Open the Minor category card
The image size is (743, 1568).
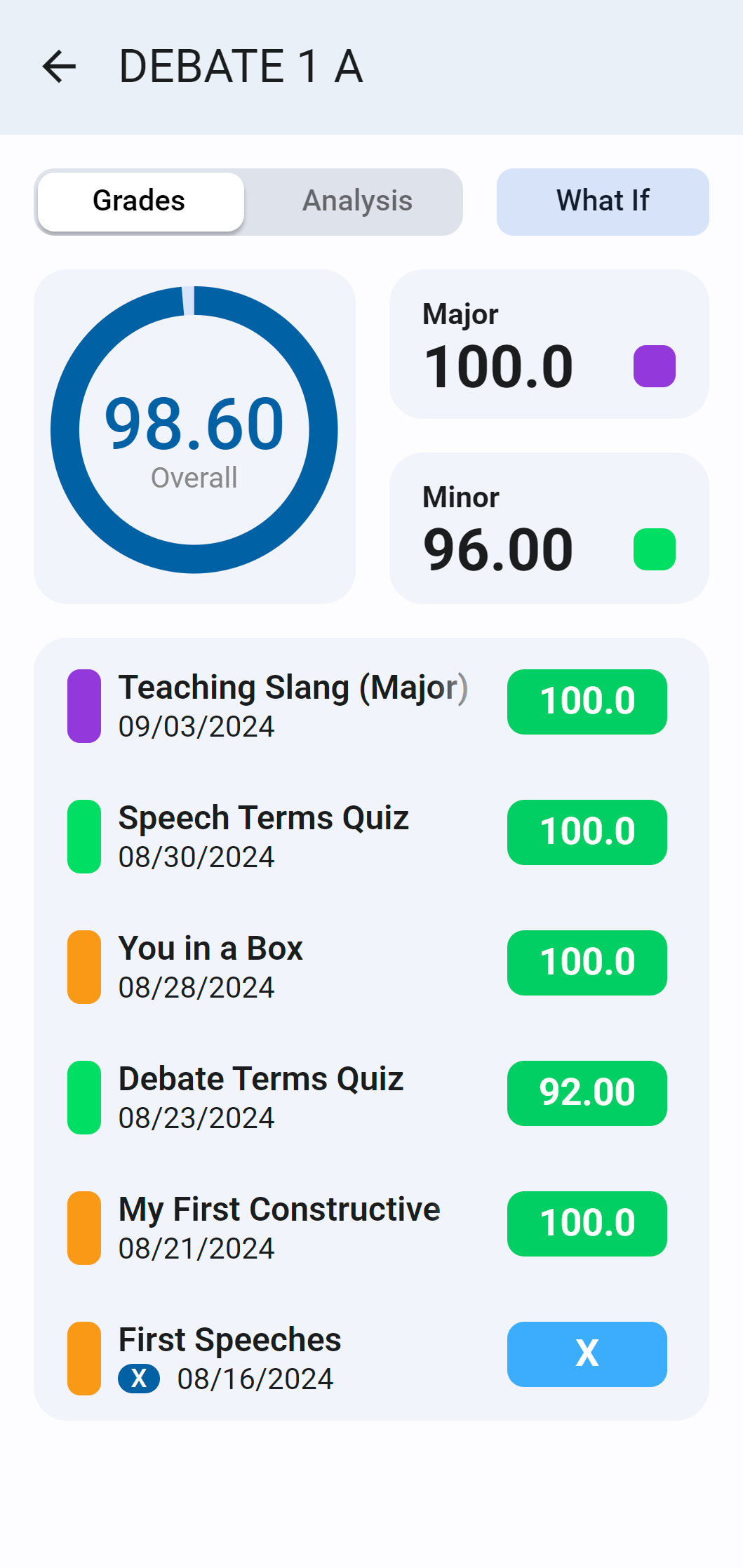[x=549, y=528]
